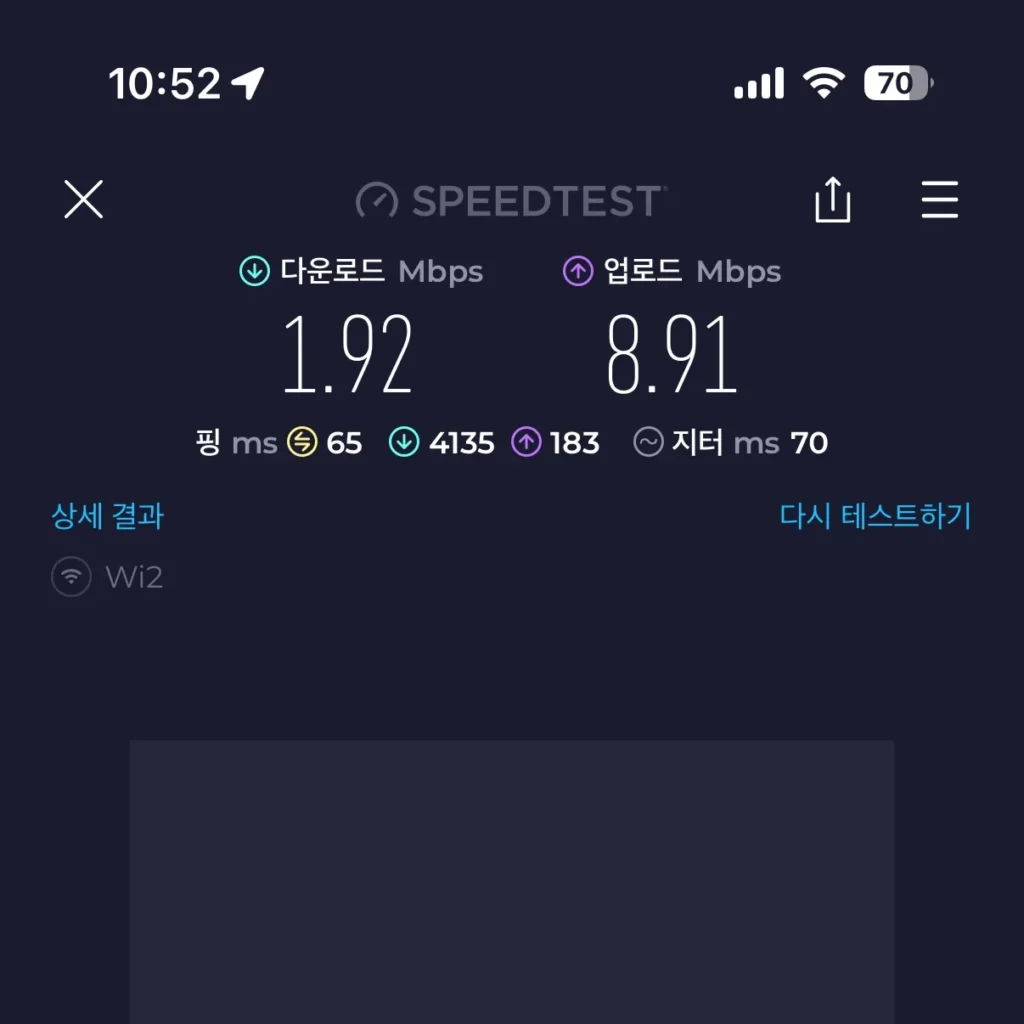Share the speed test result
The height and width of the screenshot is (1024, 1024).
832,200
